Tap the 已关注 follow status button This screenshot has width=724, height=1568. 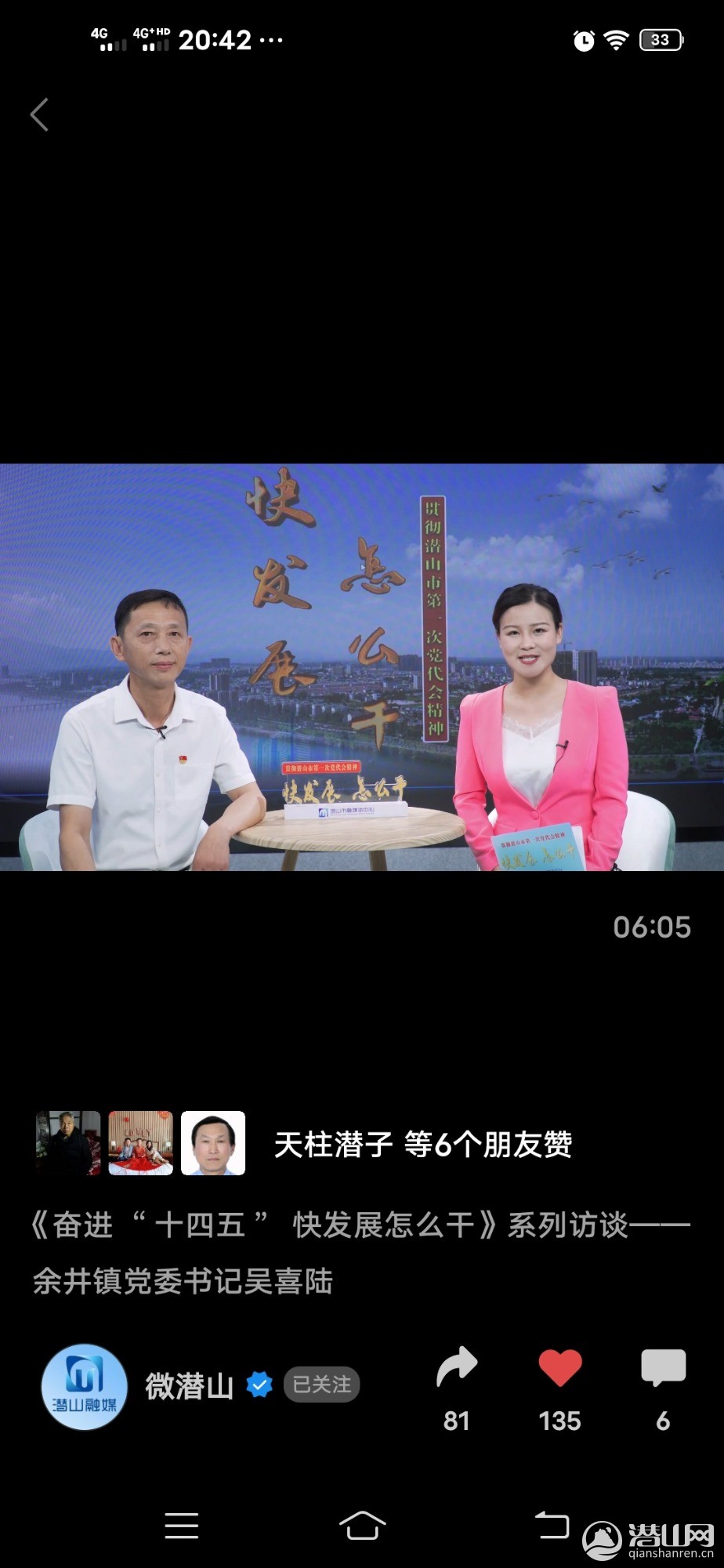click(x=321, y=1385)
